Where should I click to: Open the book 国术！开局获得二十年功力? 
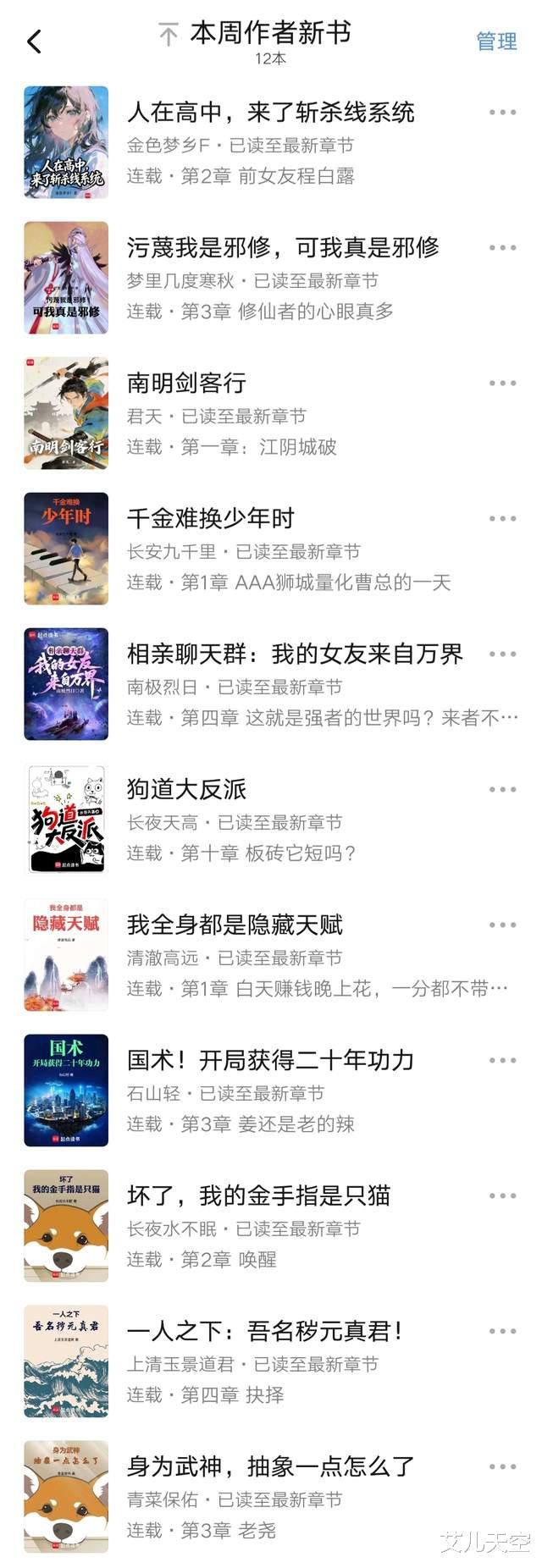(270, 1060)
